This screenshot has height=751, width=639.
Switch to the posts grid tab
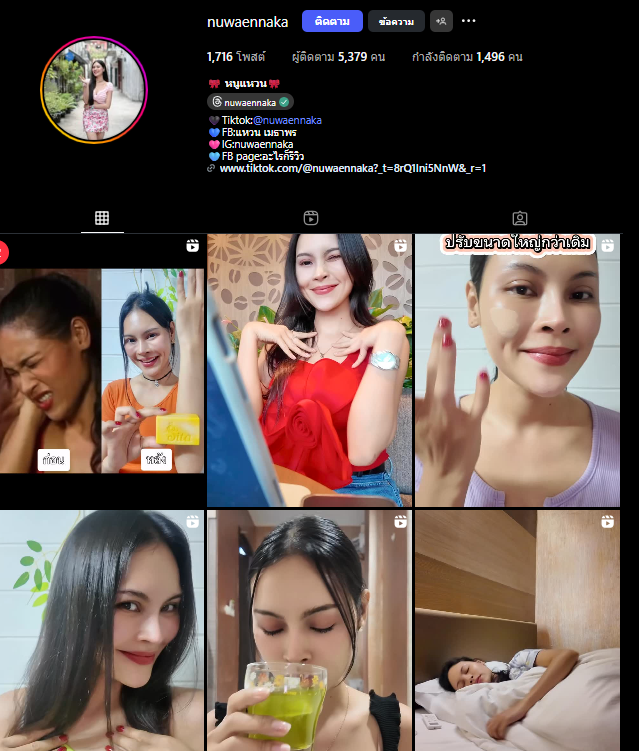102,218
